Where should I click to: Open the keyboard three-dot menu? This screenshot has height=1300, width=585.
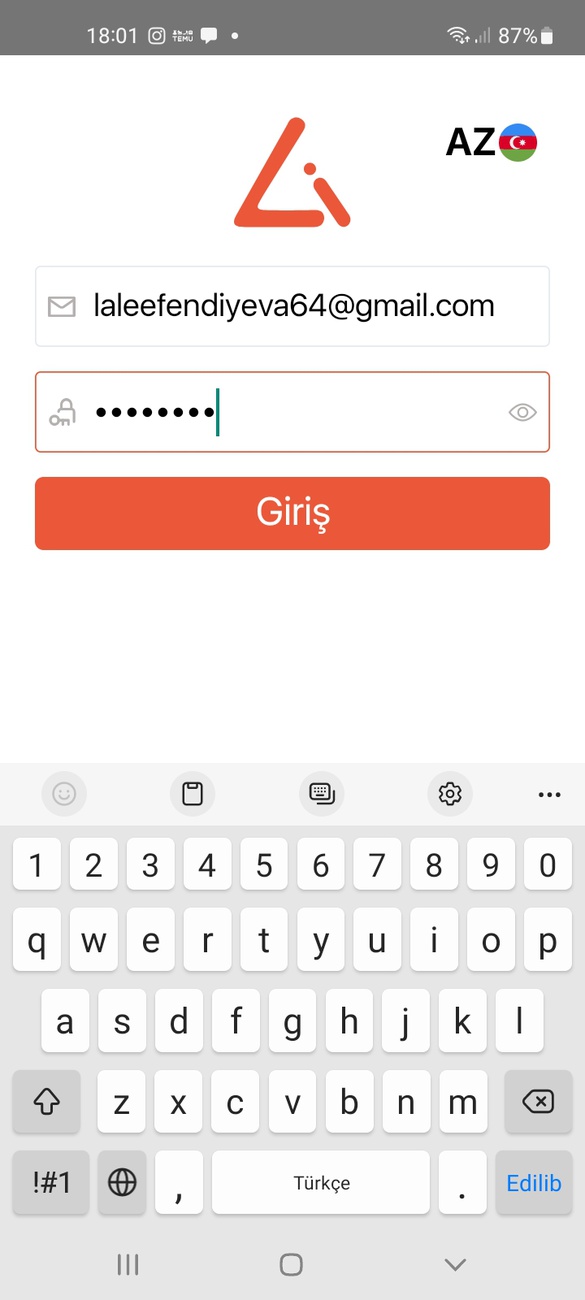[x=549, y=795]
